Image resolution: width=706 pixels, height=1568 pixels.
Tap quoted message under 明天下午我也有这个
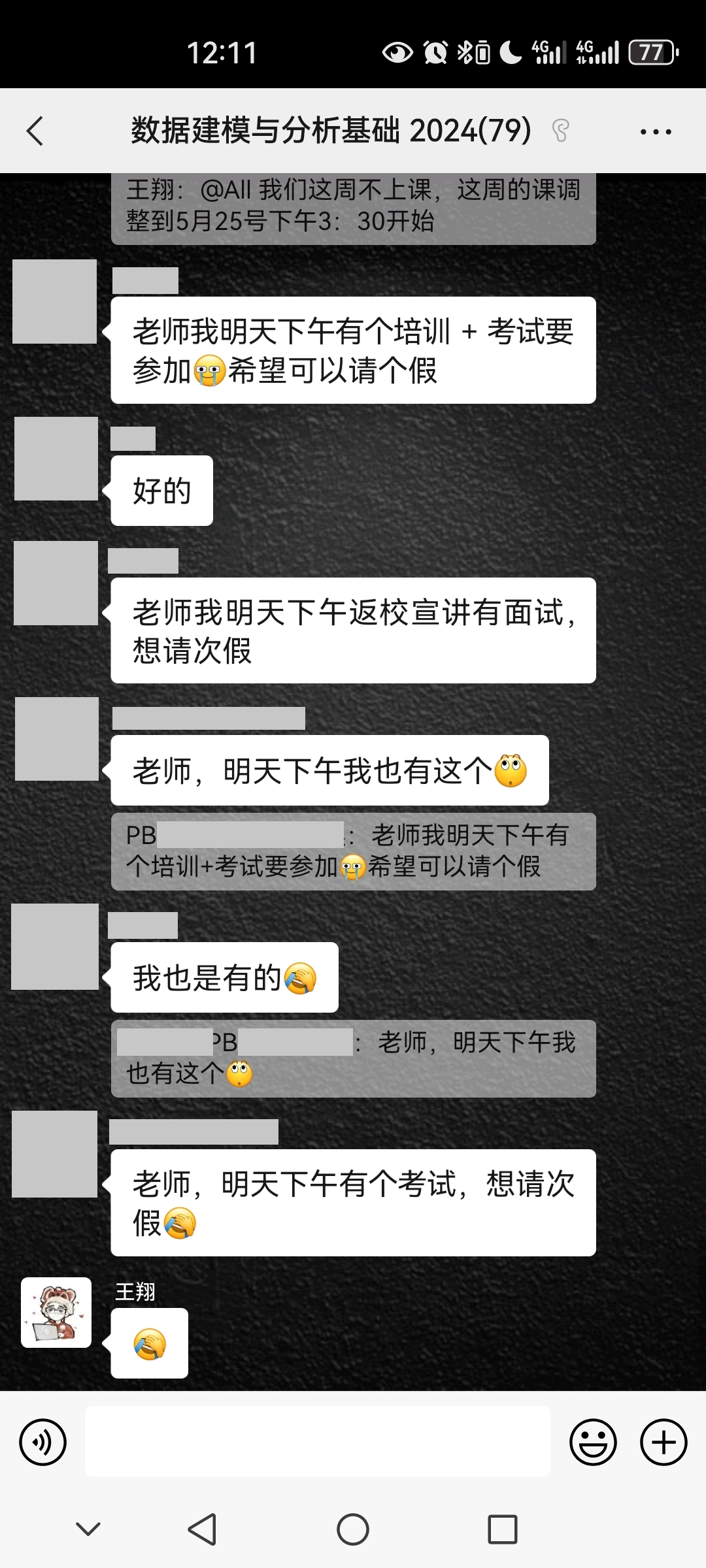pos(353,851)
